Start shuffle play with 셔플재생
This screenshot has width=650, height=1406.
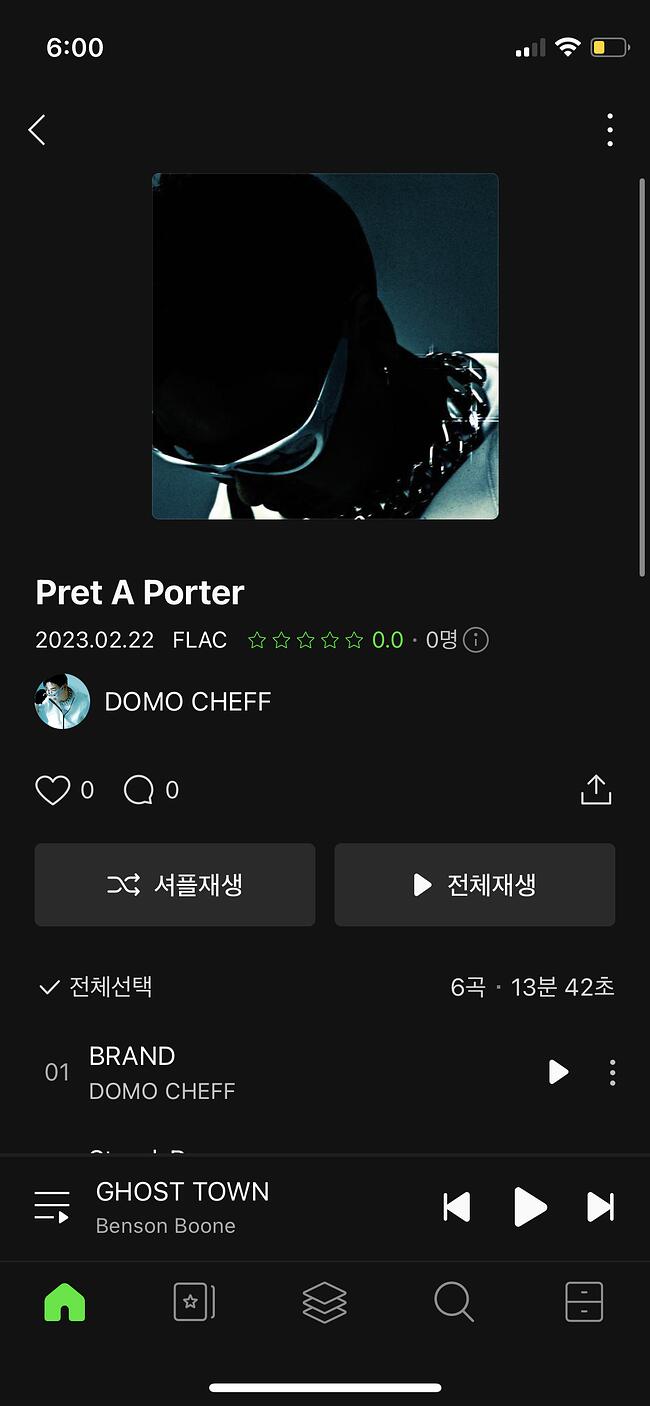[175, 885]
